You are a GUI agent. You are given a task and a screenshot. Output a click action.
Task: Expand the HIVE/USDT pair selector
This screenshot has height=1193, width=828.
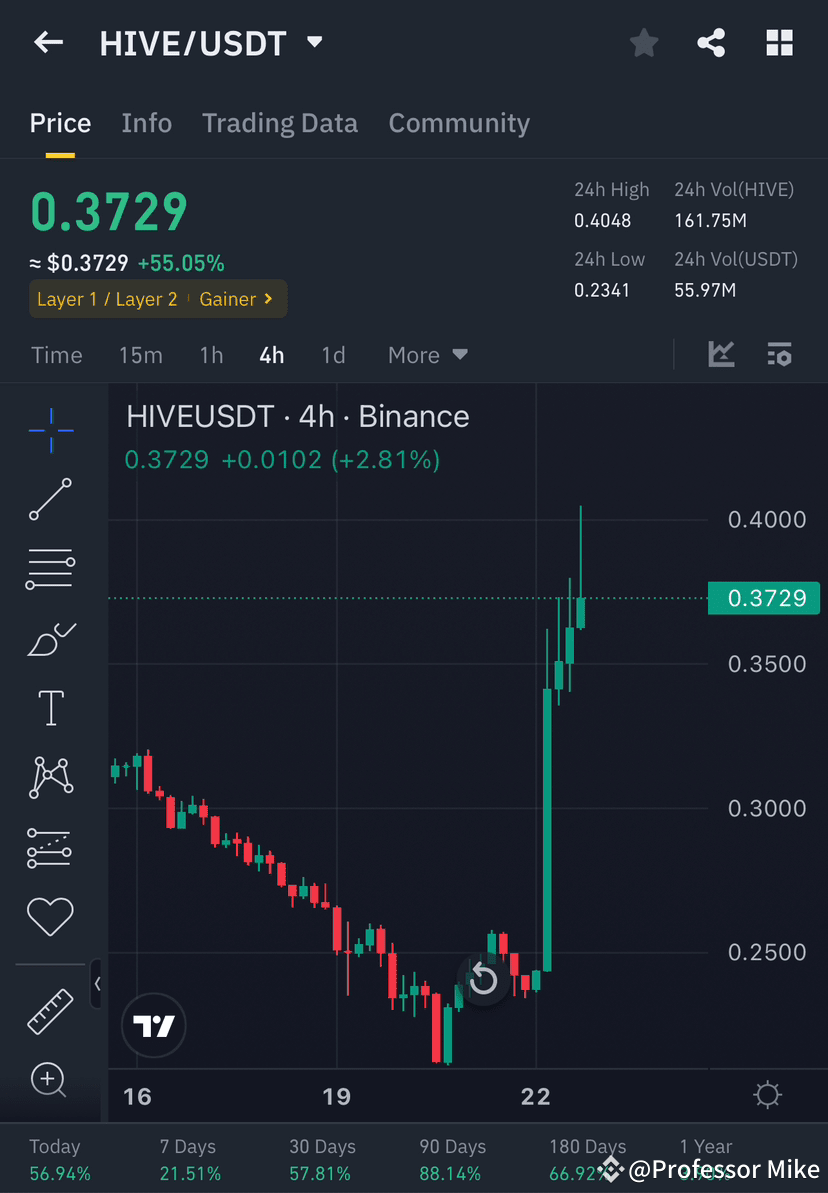(x=313, y=42)
